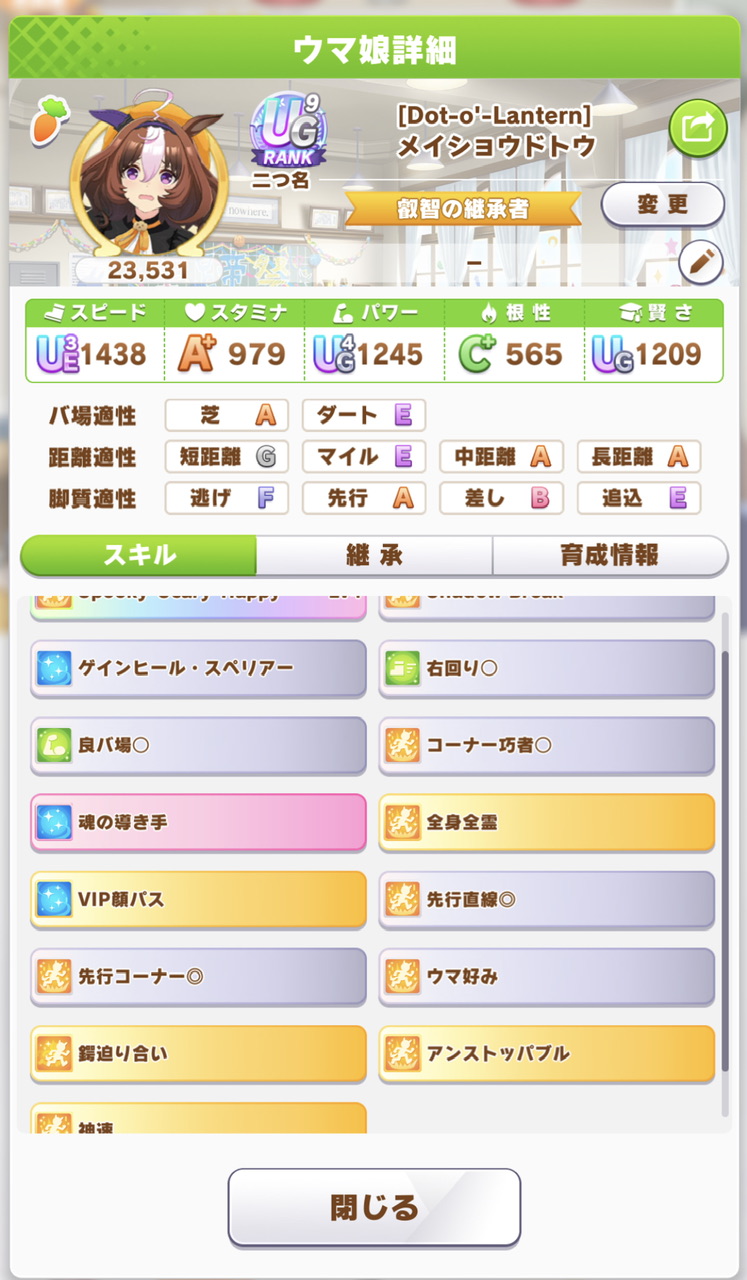Open the 鍔迫り合い skill
The width and height of the screenshot is (747, 1280).
[198, 1053]
